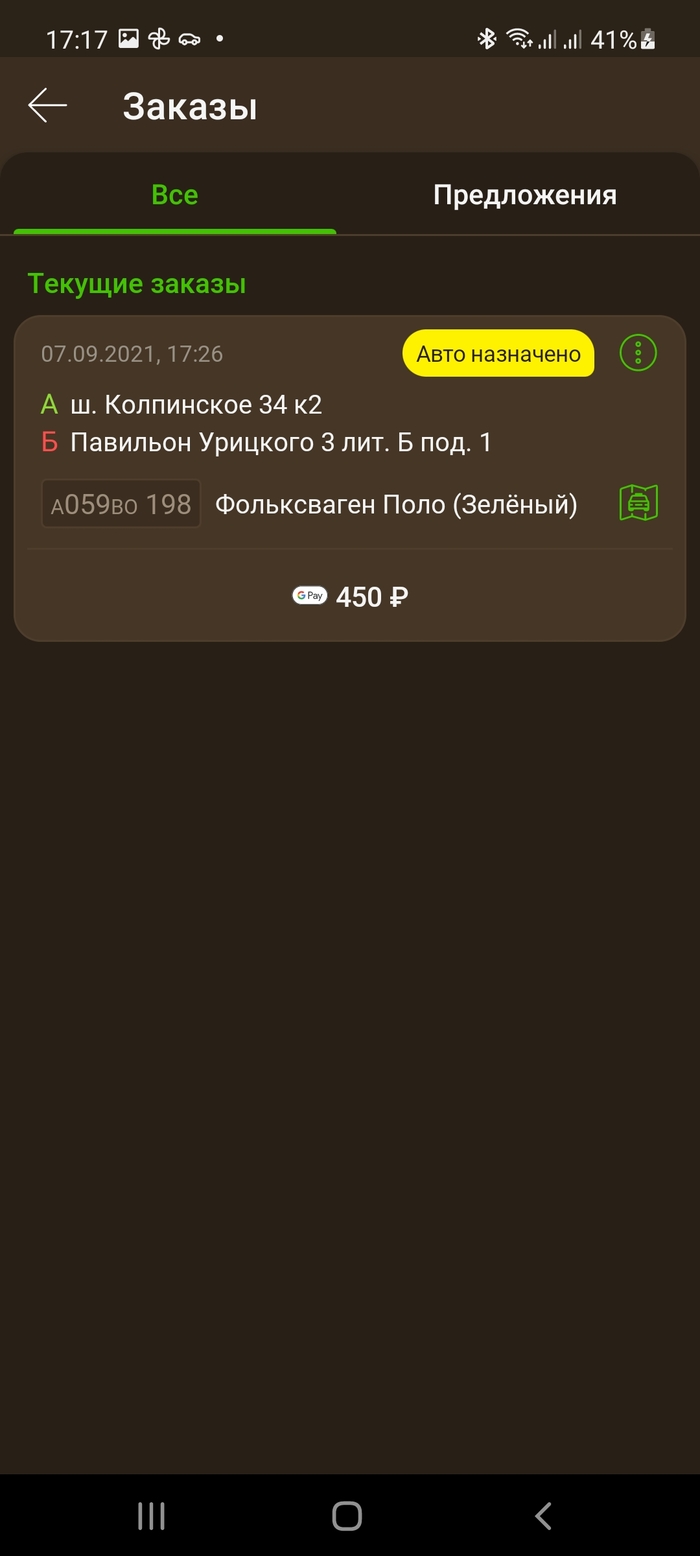The width and height of the screenshot is (700, 1556).
Task: Open recent apps from the navigation bar
Action: click(151, 1516)
